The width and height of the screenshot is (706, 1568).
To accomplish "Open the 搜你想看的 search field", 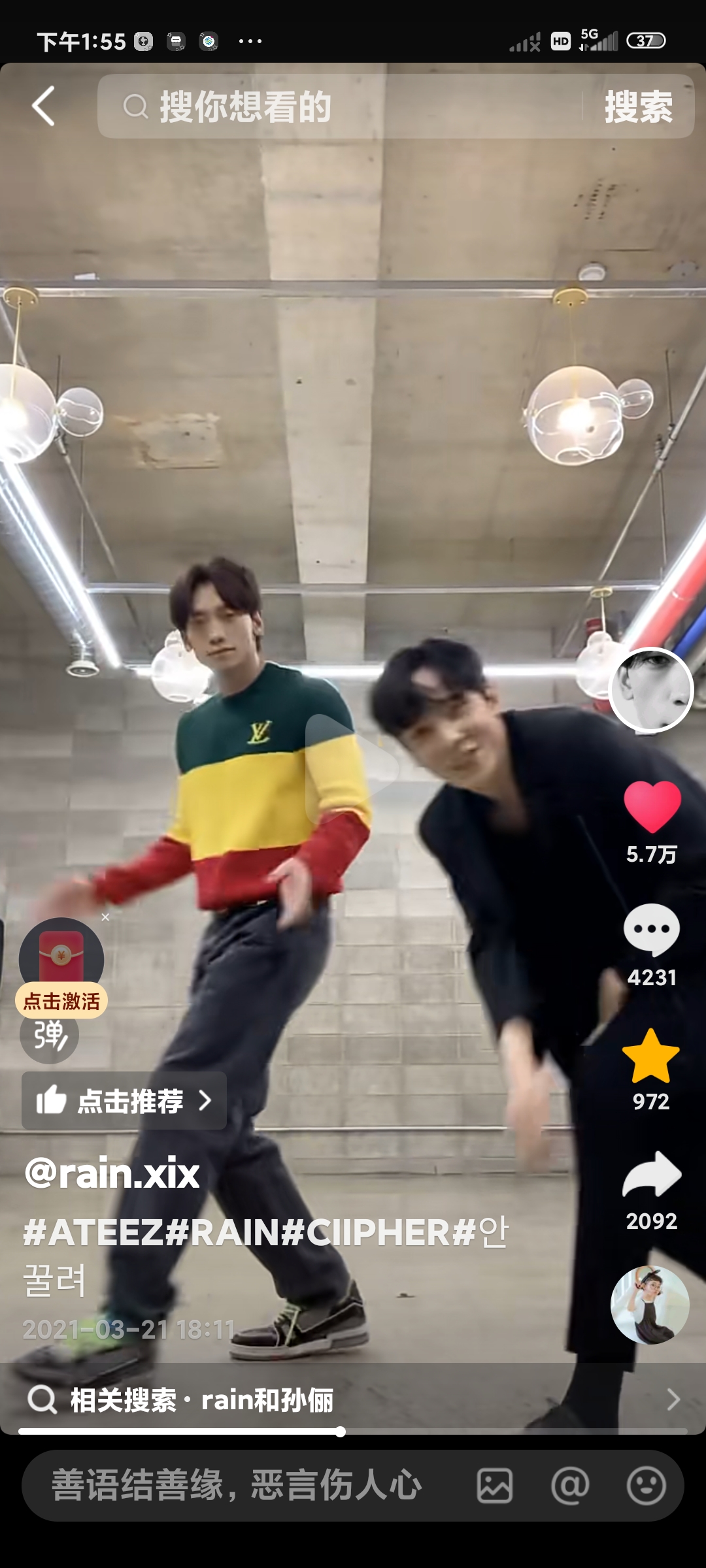I will (x=340, y=106).
